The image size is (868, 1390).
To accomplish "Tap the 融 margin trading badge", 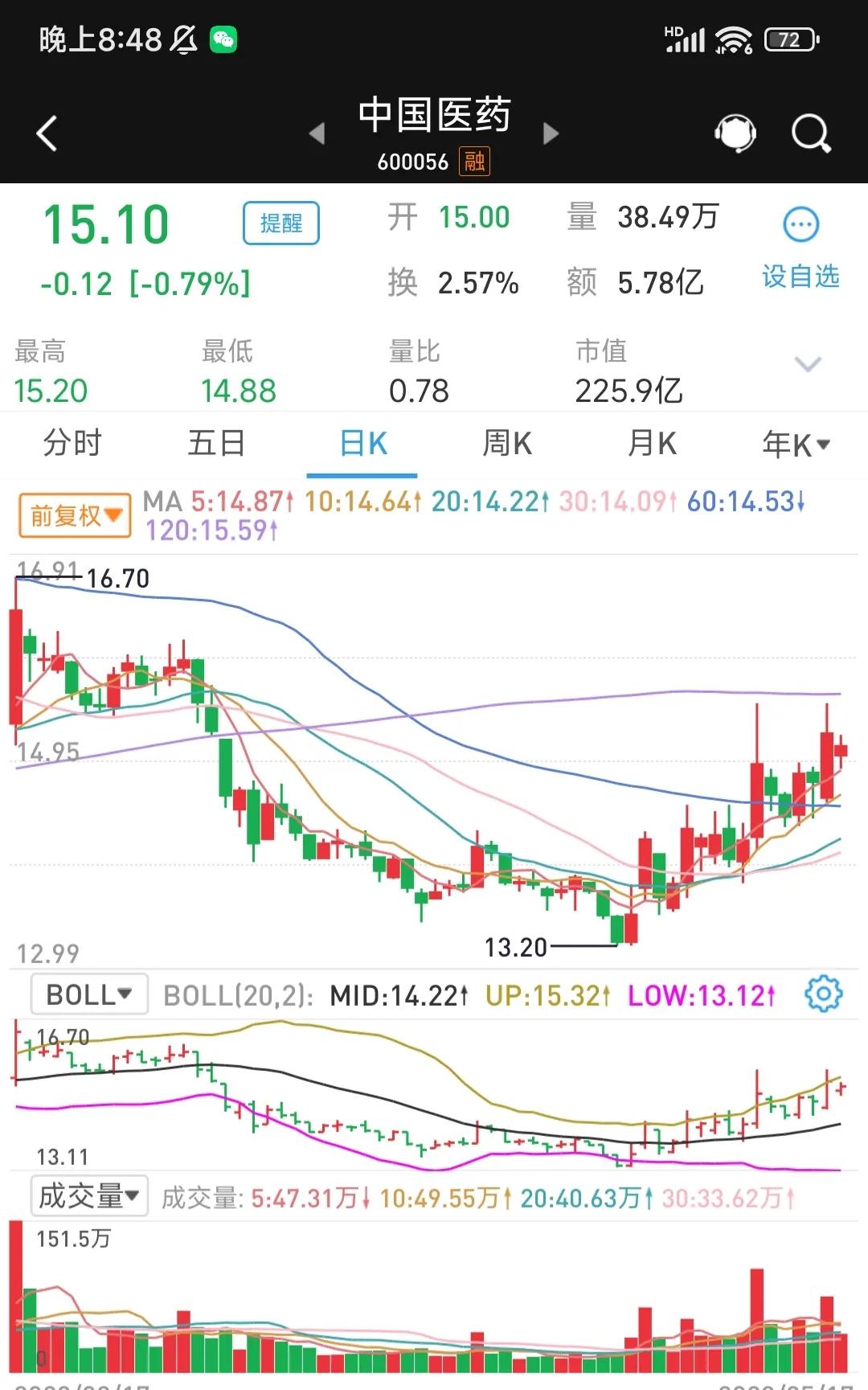I will [474, 162].
